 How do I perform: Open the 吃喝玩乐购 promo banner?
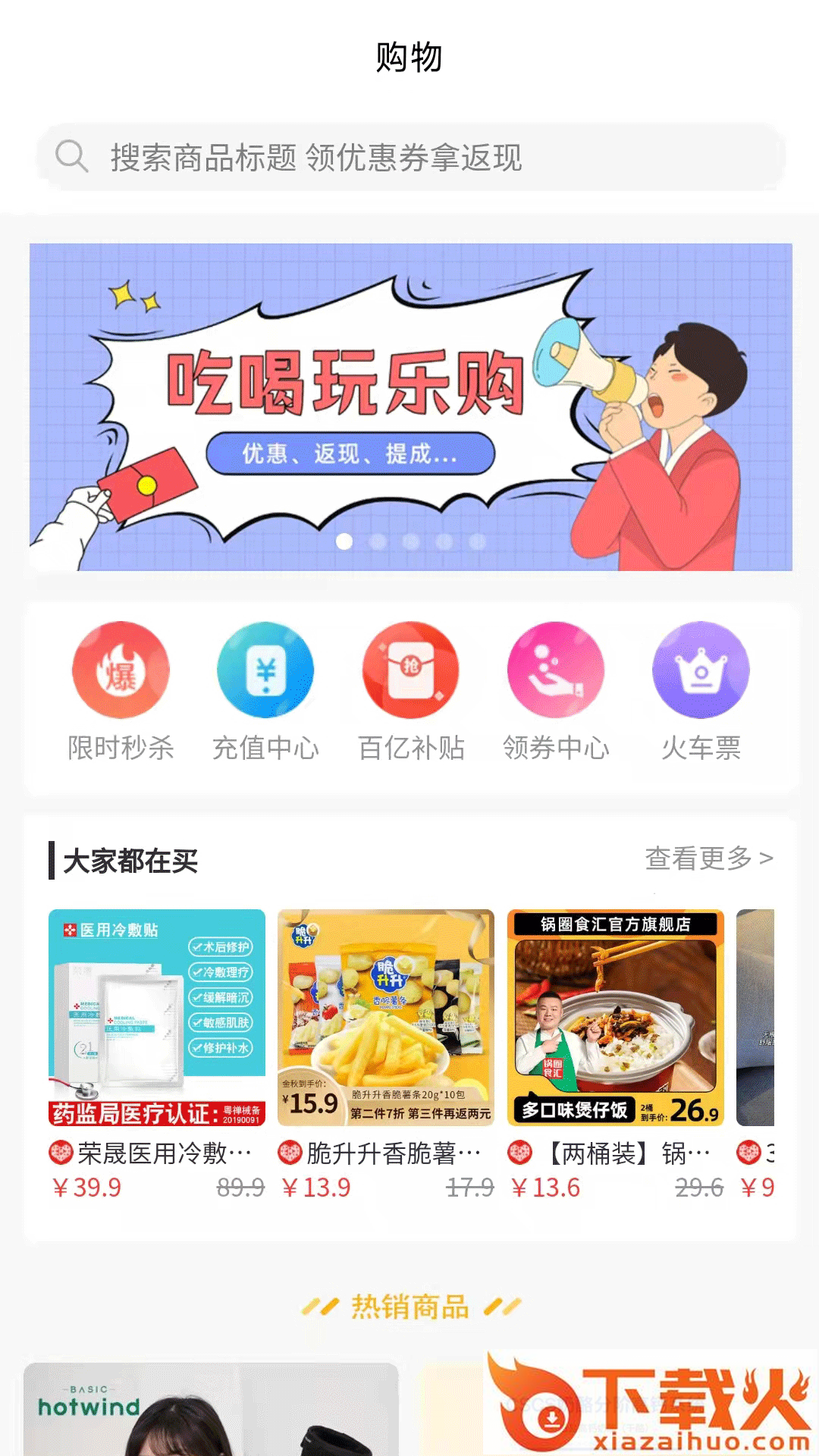pyautogui.click(x=409, y=406)
